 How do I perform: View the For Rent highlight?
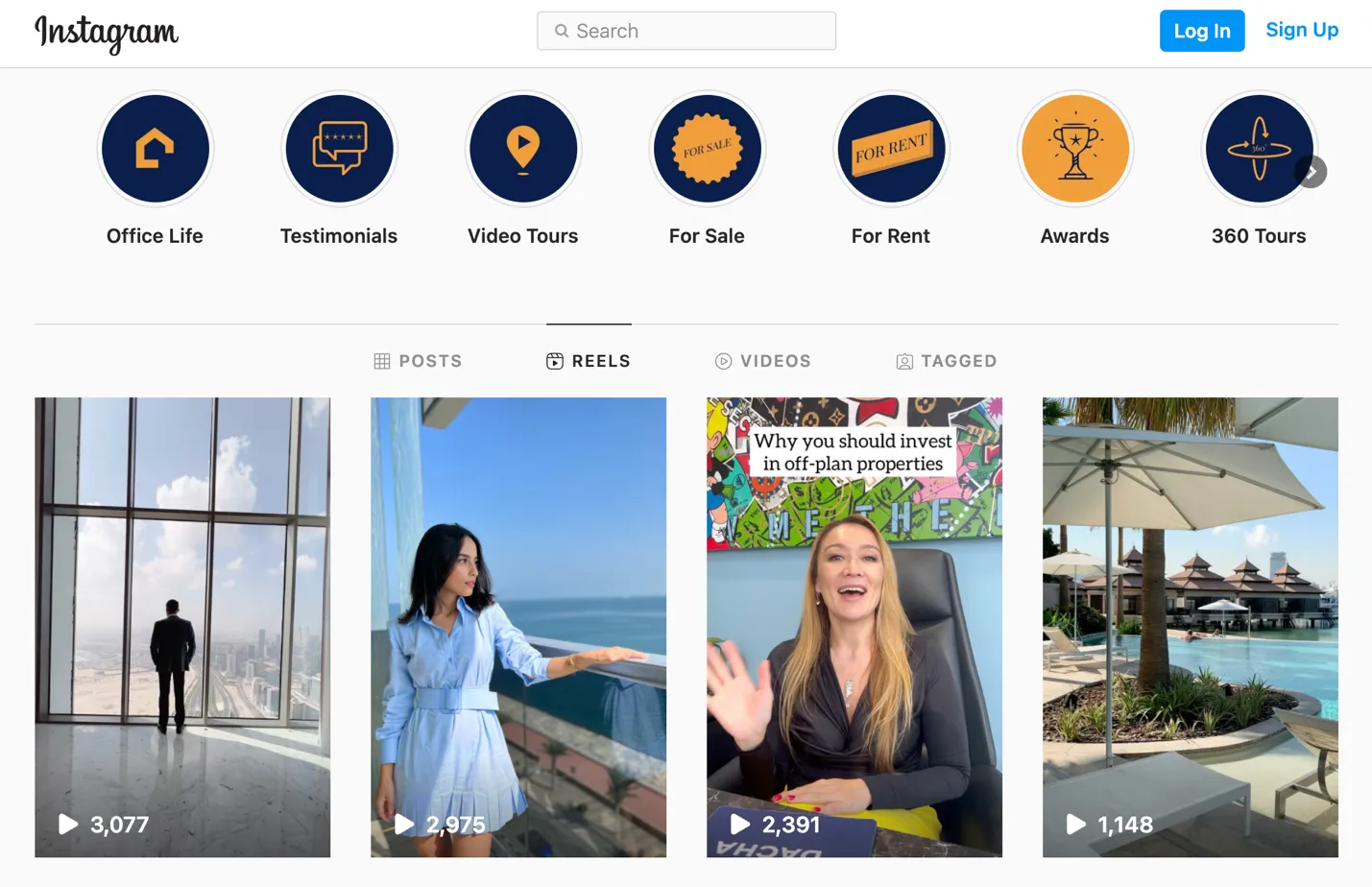891,150
